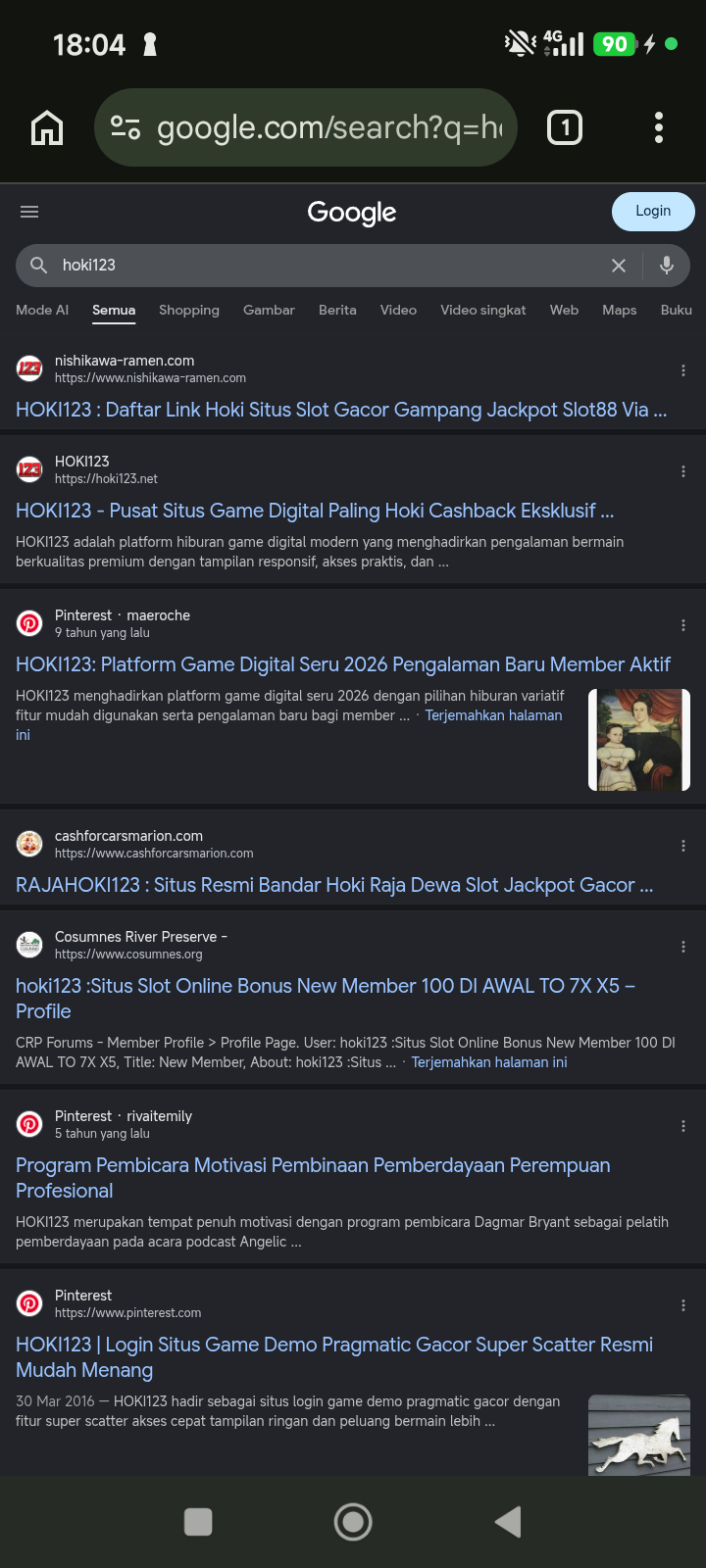Open the nishikawa-ramen.com HOKI123 result
The width and height of the screenshot is (706, 1568).
pyautogui.click(x=341, y=410)
